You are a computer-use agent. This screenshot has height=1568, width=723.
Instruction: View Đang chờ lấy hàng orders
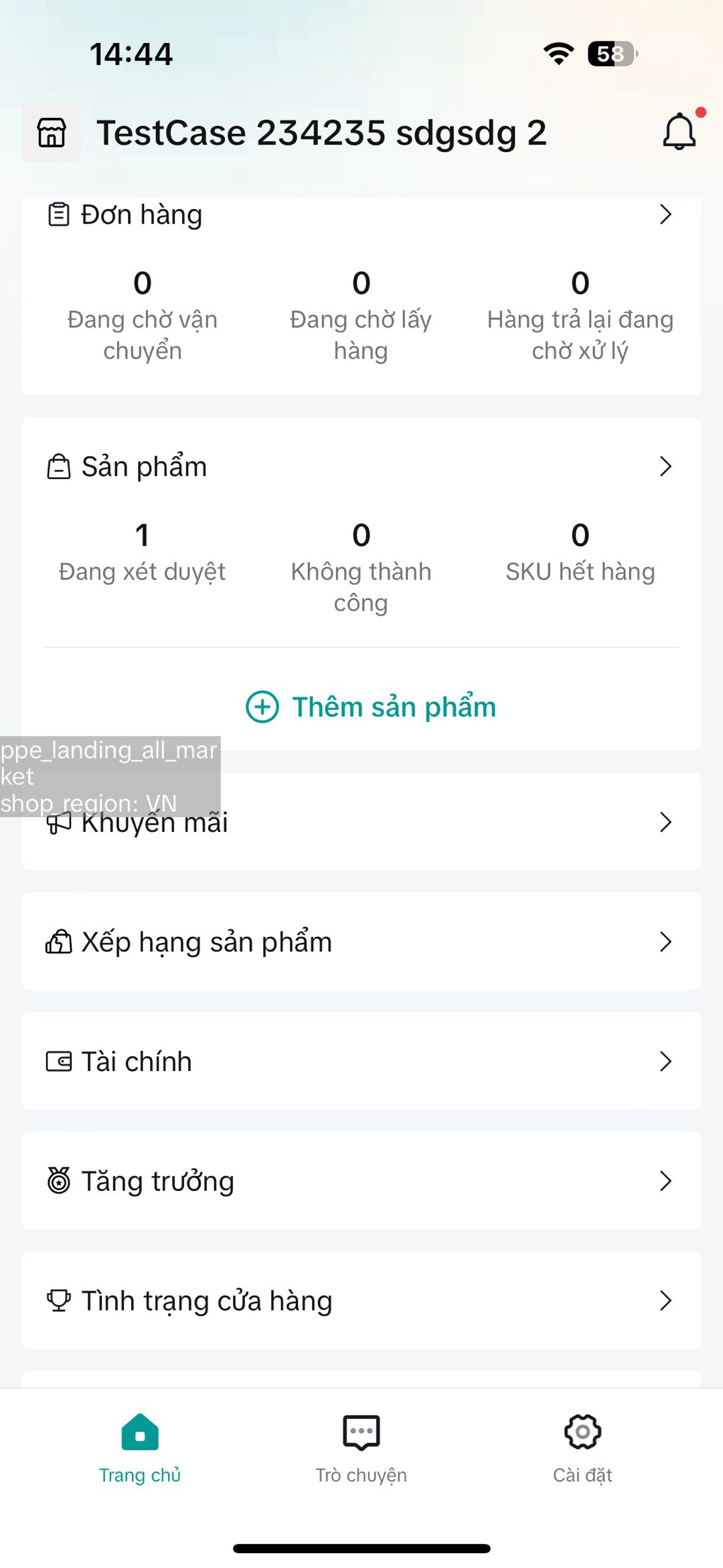pos(361,315)
